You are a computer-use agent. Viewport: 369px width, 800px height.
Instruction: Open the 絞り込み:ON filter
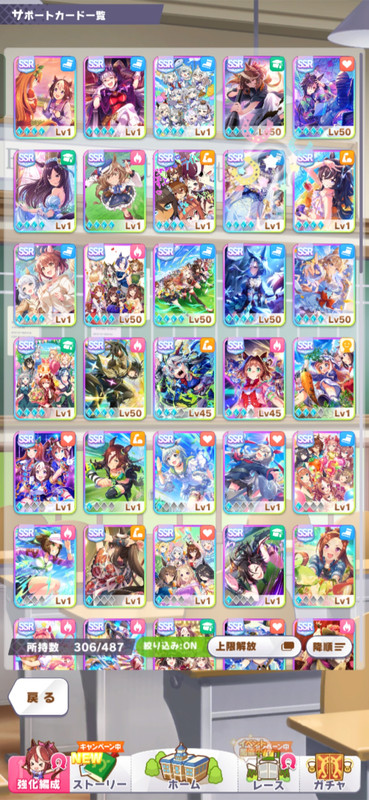(x=170, y=647)
